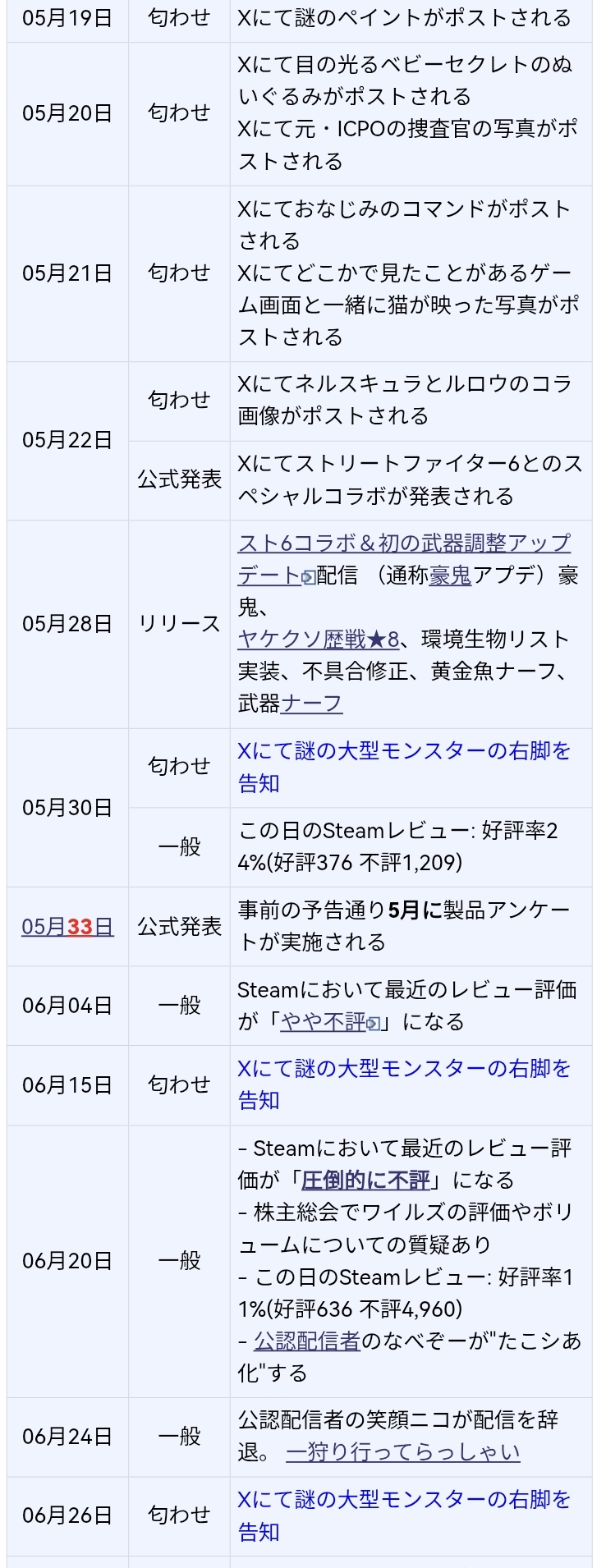The height and width of the screenshot is (1568, 606).
Task: Open the 公認配信者 link
Action: click(306, 1341)
